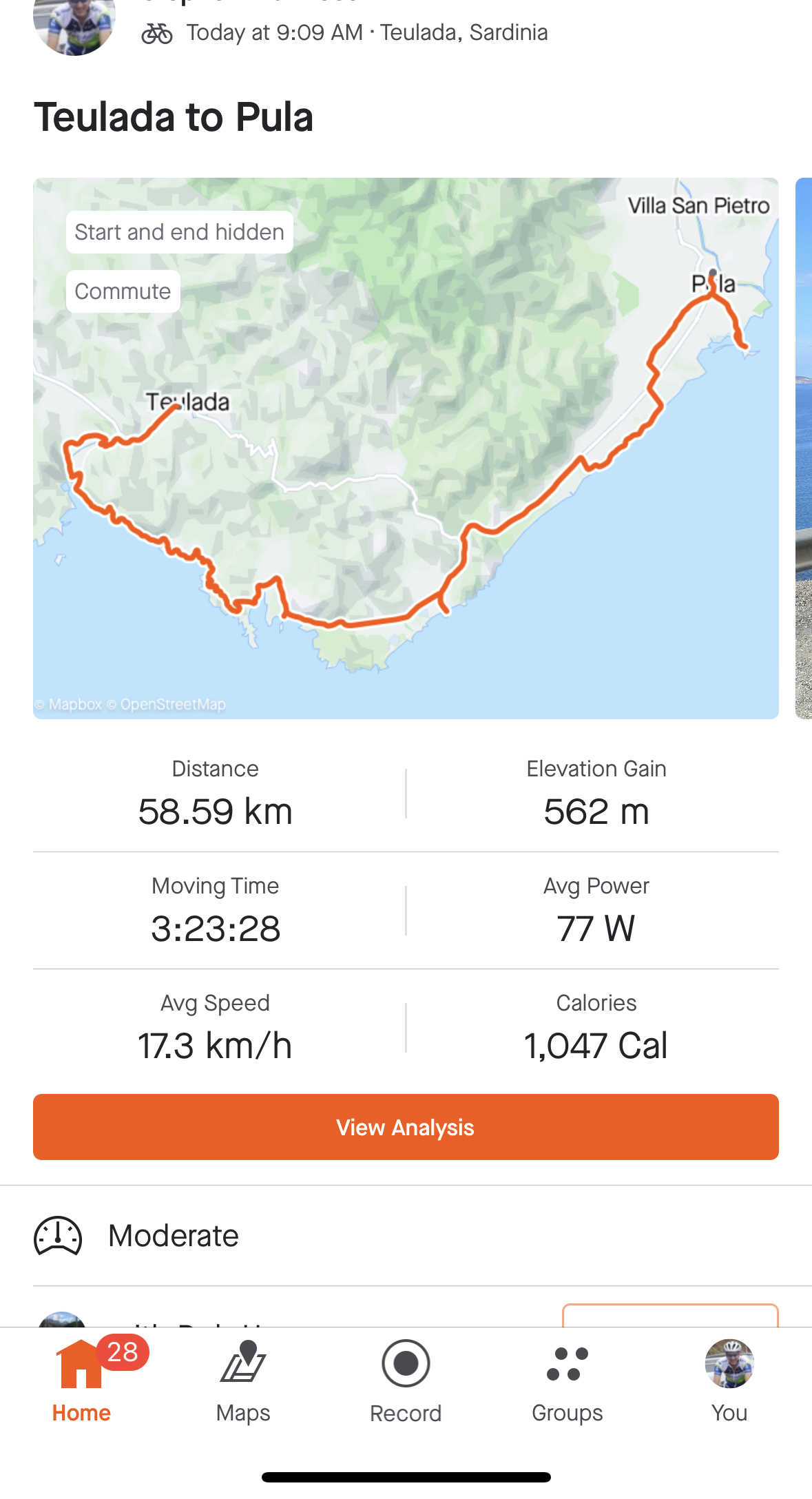Open the Moderate effort row
The width and height of the screenshot is (812, 1499).
click(x=406, y=1236)
